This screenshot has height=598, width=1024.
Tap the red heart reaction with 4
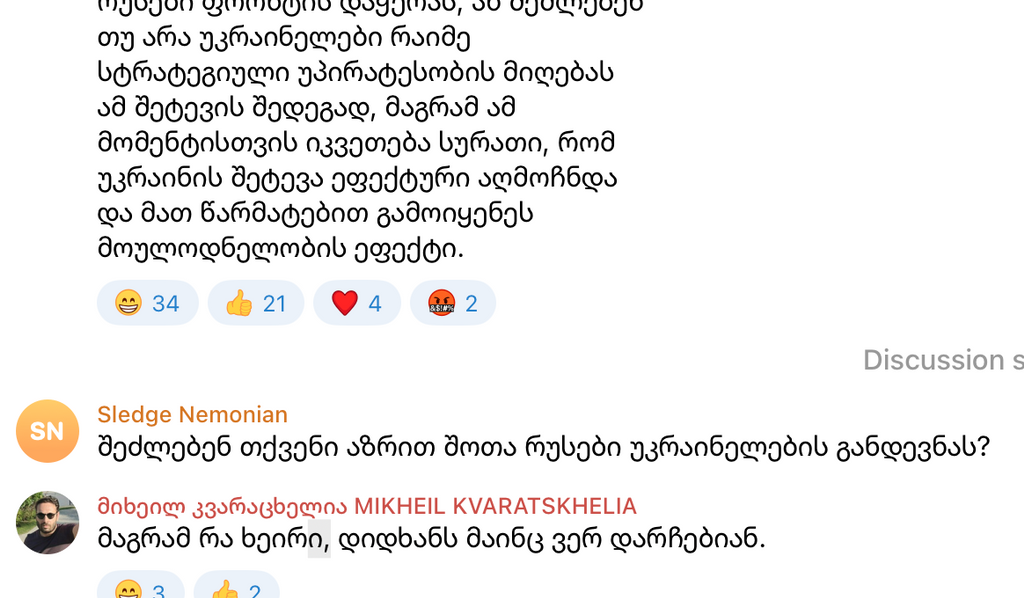click(x=357, y=303)
